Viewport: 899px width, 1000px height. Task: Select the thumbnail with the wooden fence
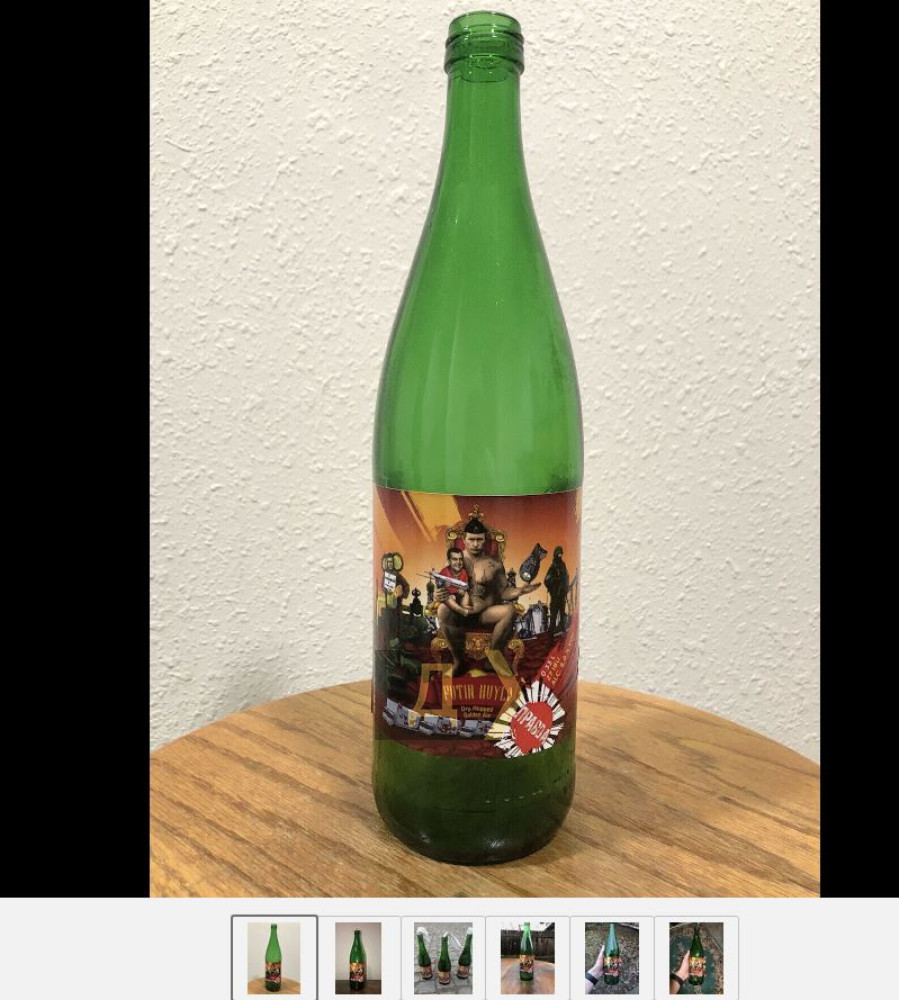coord(527,957)
